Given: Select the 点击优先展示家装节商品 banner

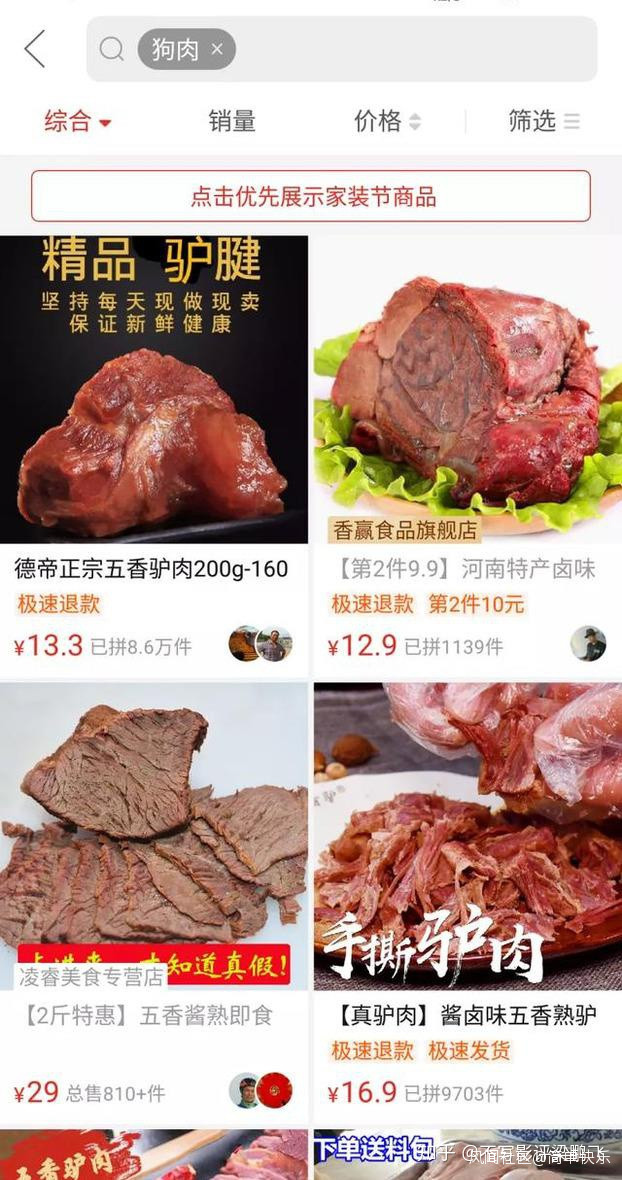Looking at the screenshot, I should pyautogui.click(x=311, y=196).
